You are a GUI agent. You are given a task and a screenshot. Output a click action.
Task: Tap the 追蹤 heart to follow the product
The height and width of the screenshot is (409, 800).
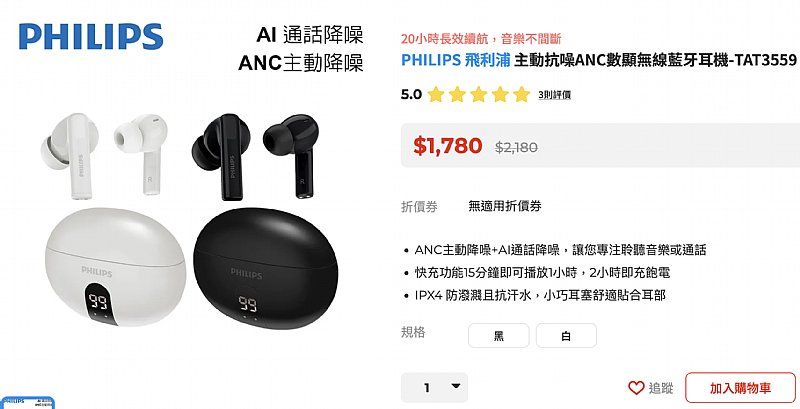(650, 388)
